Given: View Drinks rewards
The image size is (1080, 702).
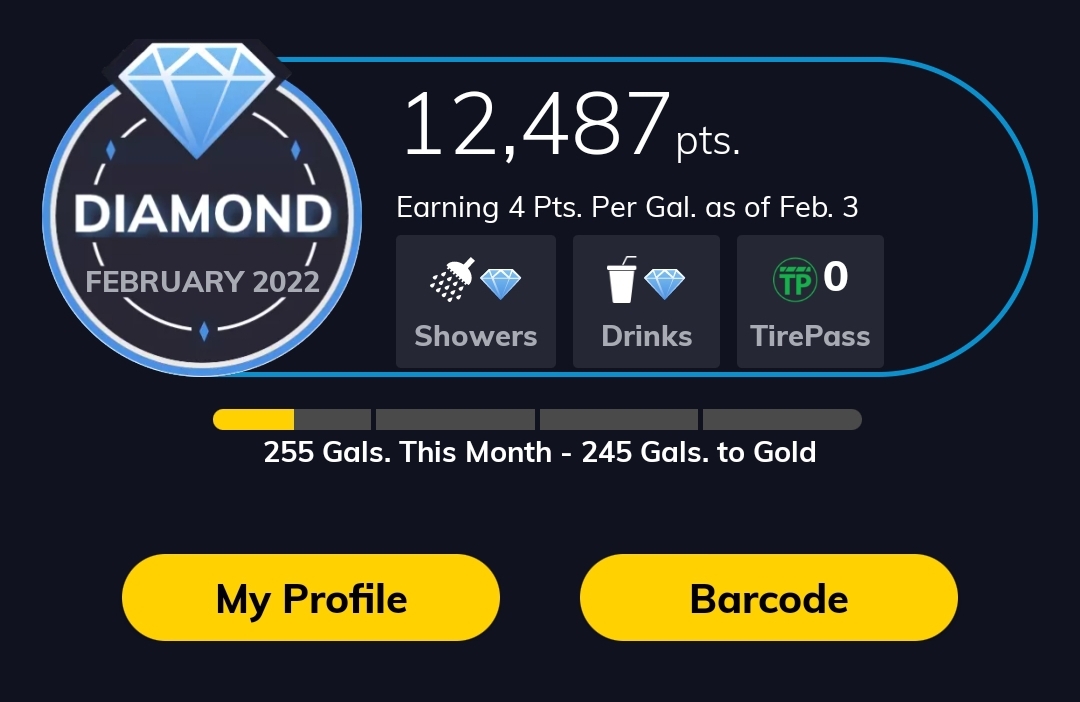Looking at the screenshot, I should 646,302.
